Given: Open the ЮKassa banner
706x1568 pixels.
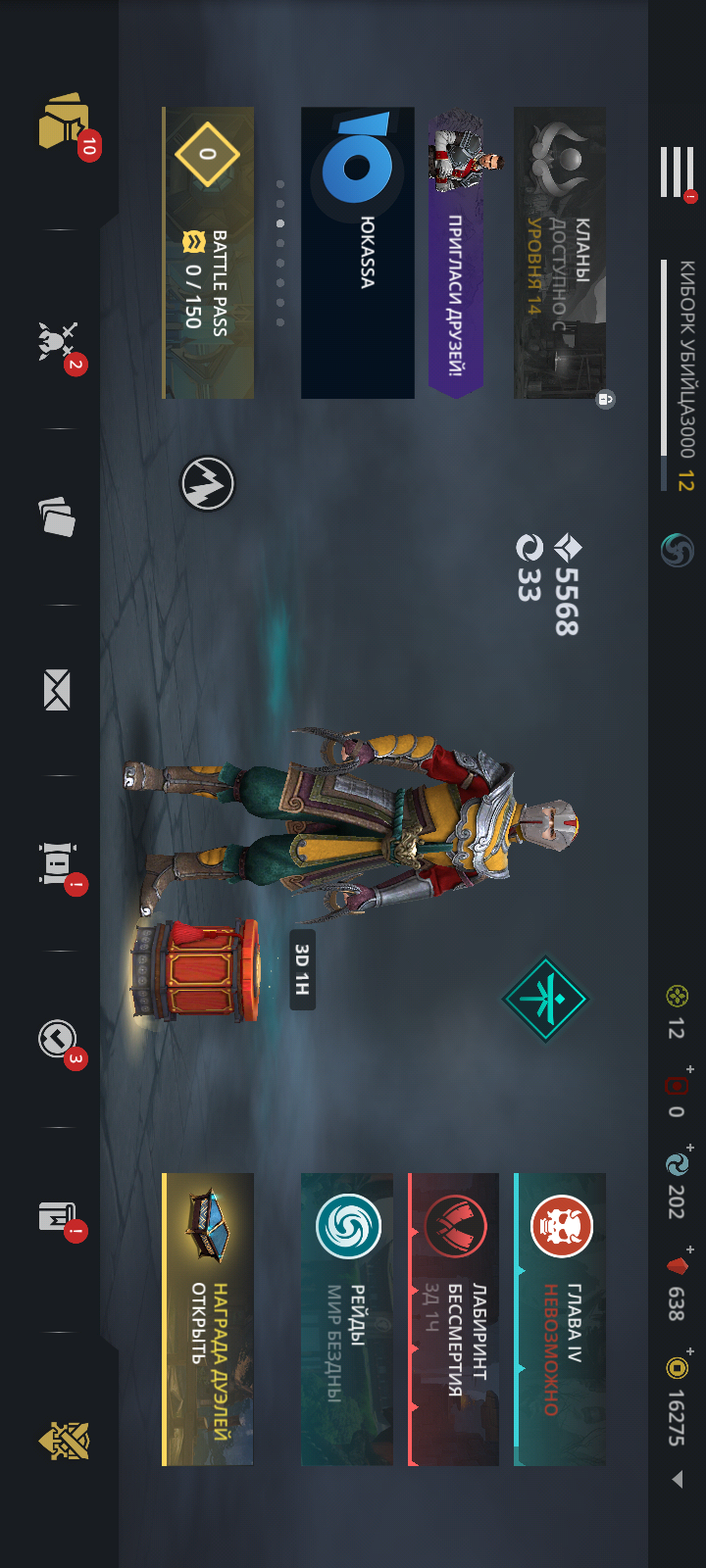Looking at the screenshot, I should (357, 253).
